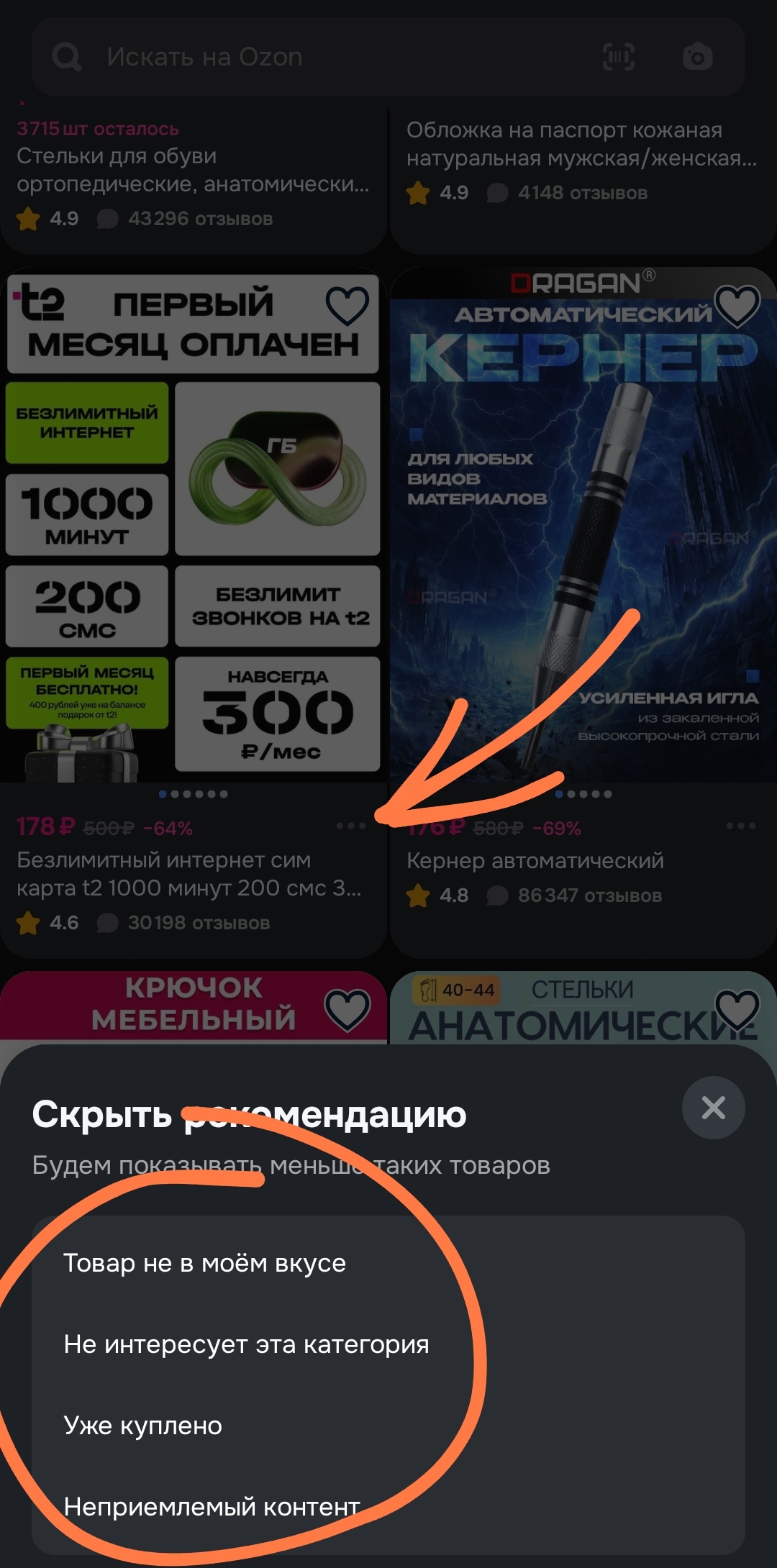Report "Неприемлемый контент"

pos(212,1506)
